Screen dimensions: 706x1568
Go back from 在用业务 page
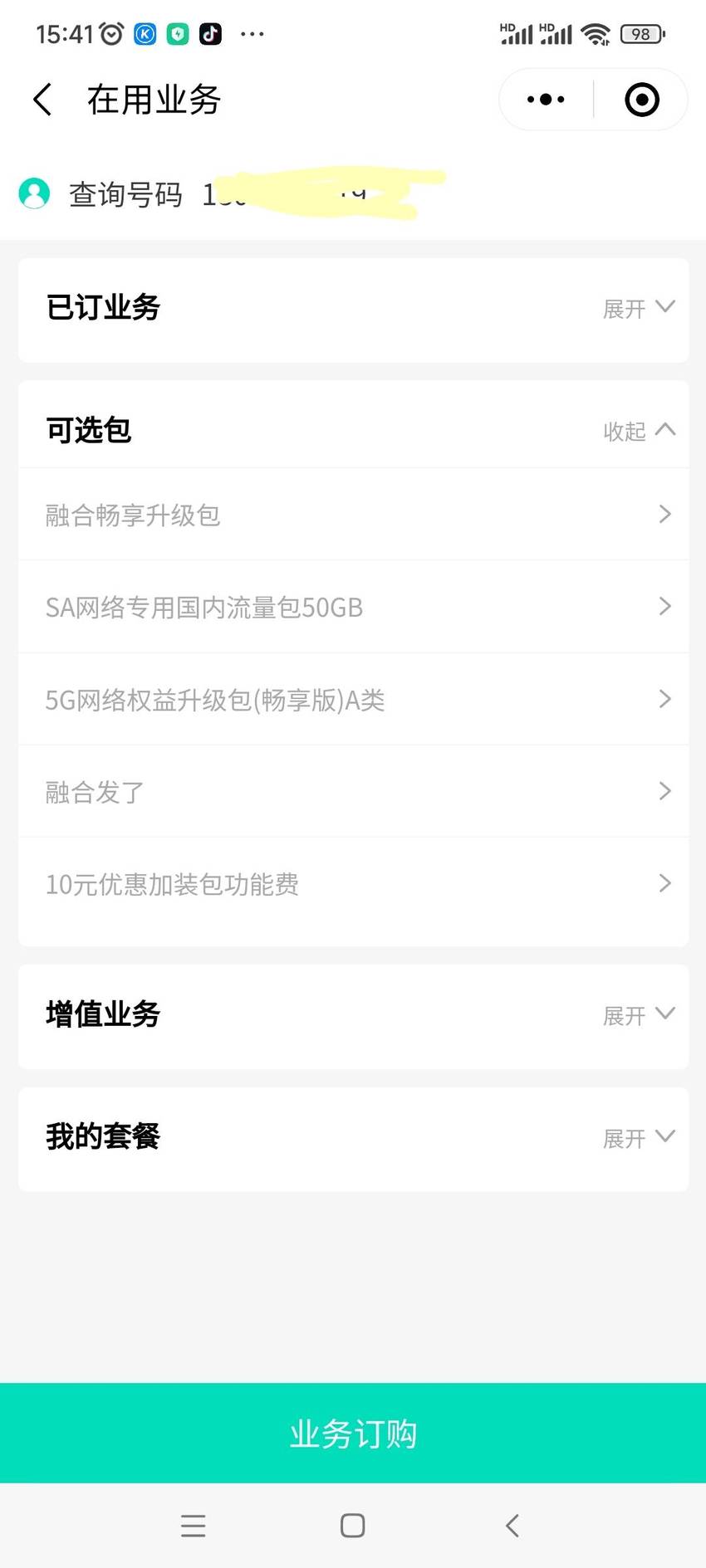point(42,100)
